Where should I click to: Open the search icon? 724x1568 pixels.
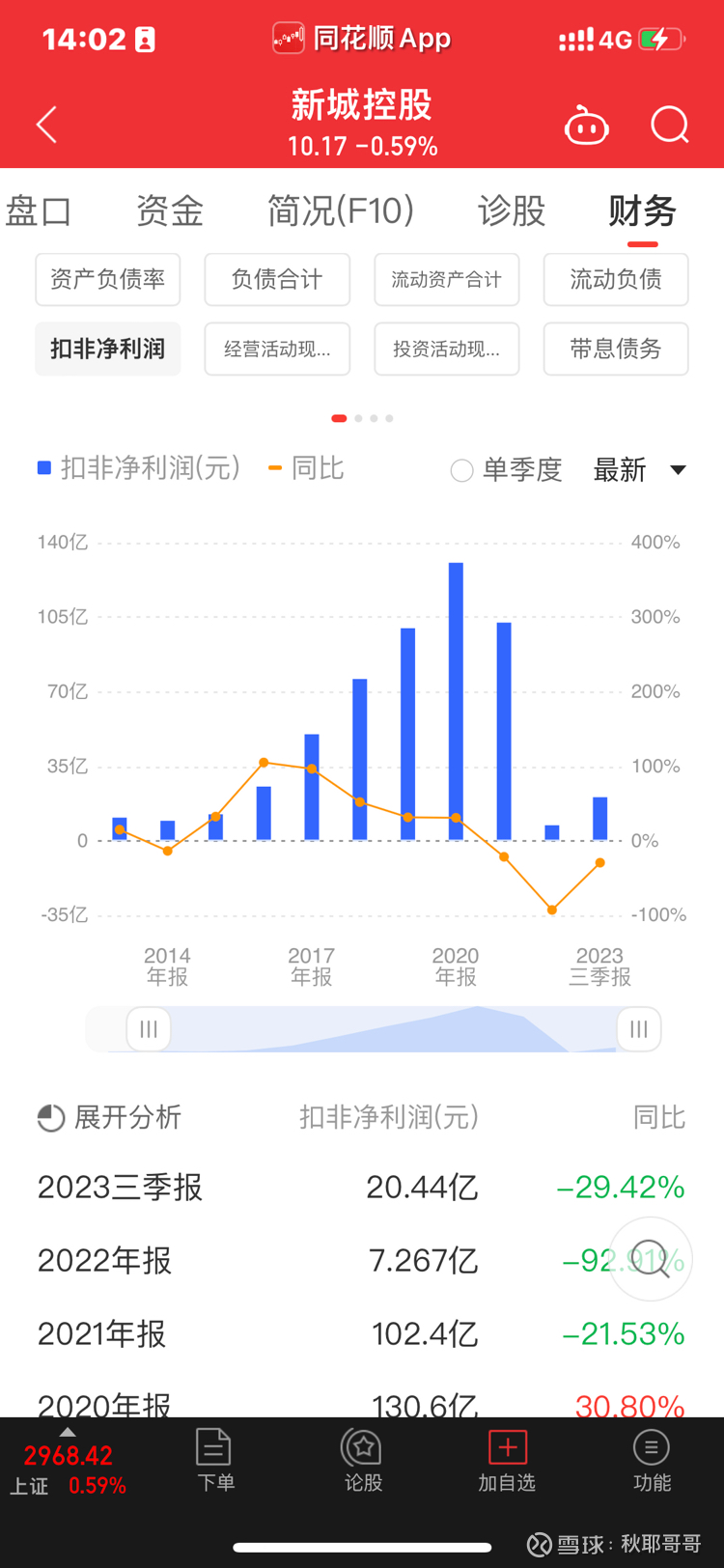click(669, 125)
